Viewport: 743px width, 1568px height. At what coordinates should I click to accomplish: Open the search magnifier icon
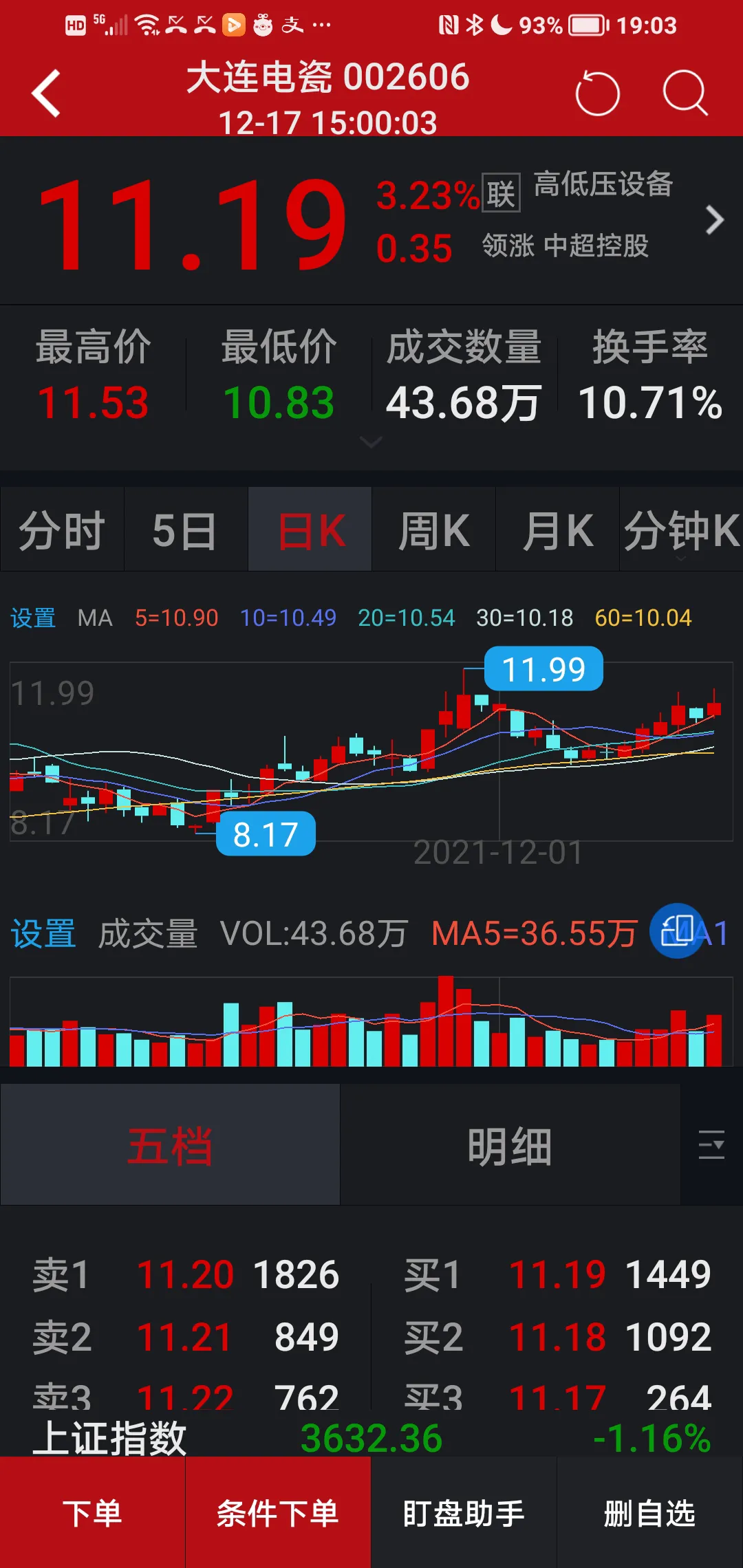pos(685,93)
